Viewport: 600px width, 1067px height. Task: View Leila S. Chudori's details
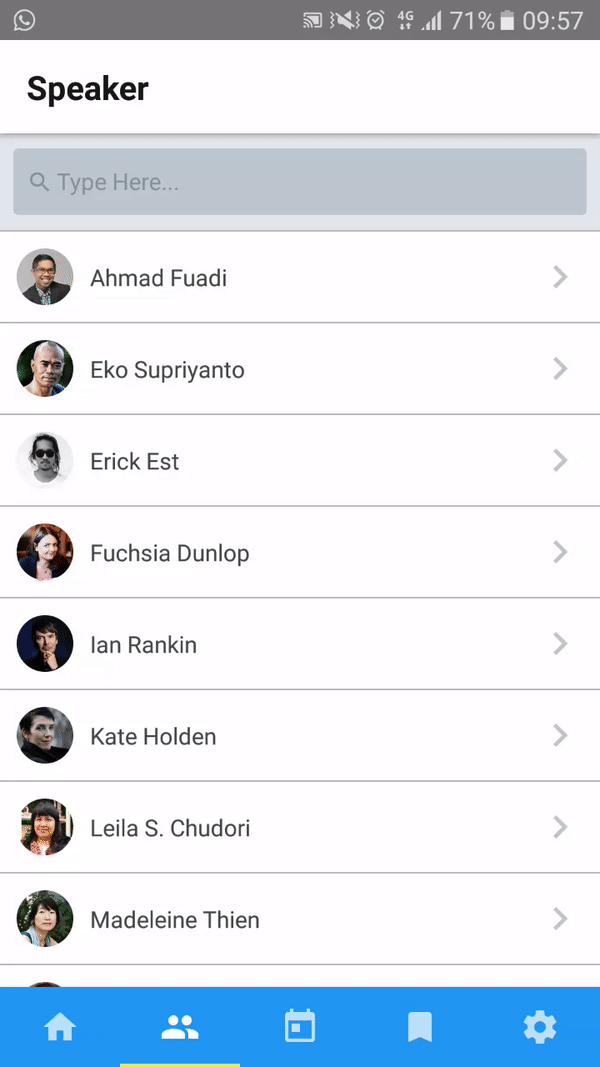point(300,827)
